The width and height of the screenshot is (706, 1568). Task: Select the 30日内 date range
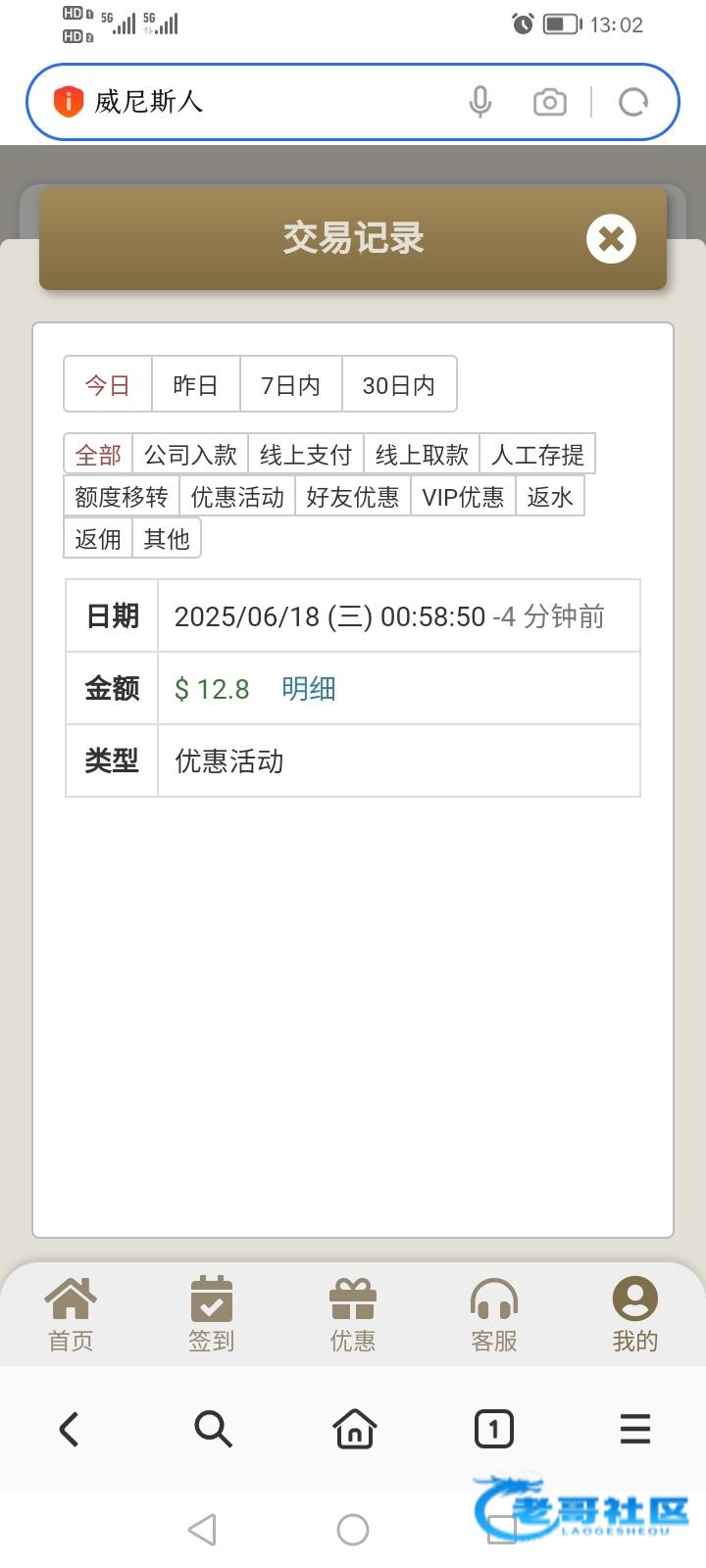click(398, 385)
